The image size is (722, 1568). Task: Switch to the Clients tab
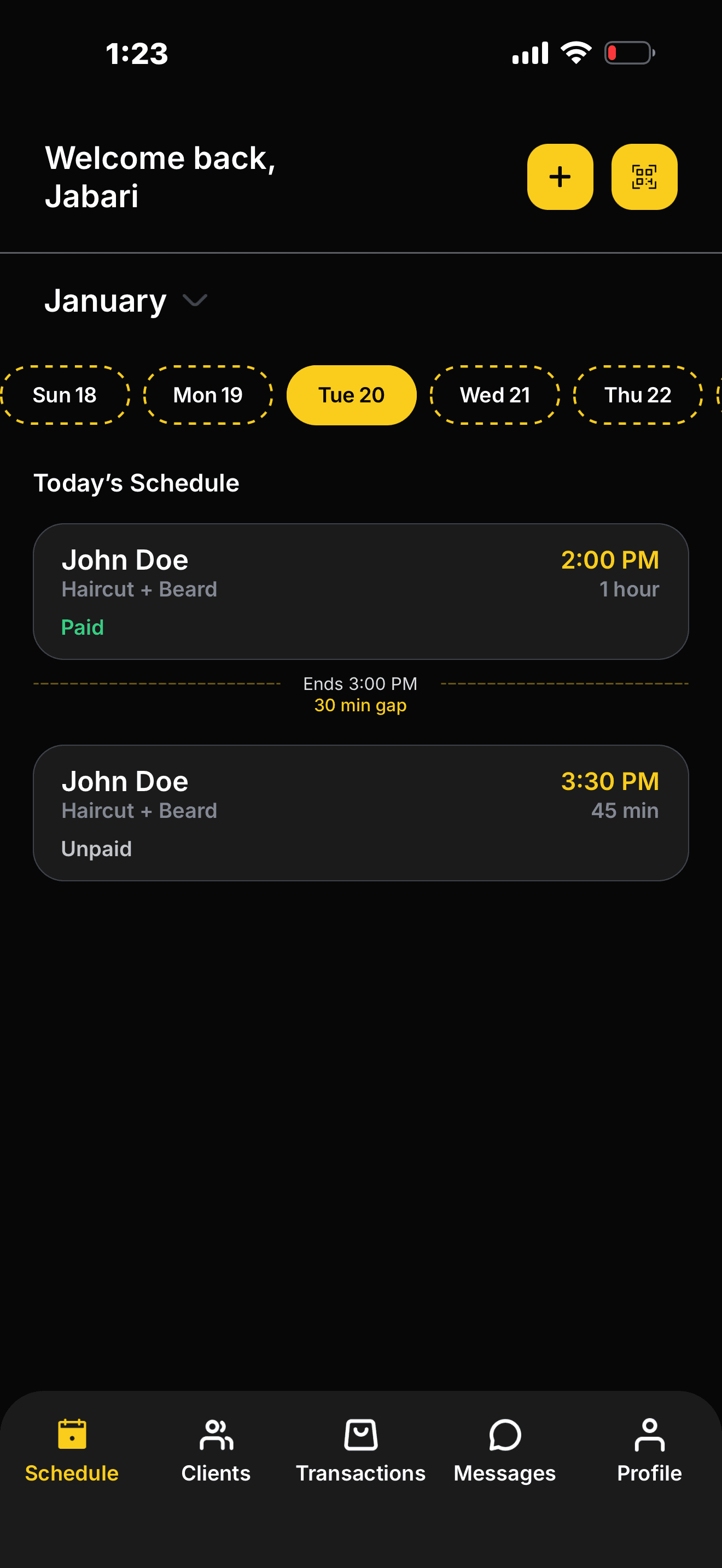(216, 1450)
